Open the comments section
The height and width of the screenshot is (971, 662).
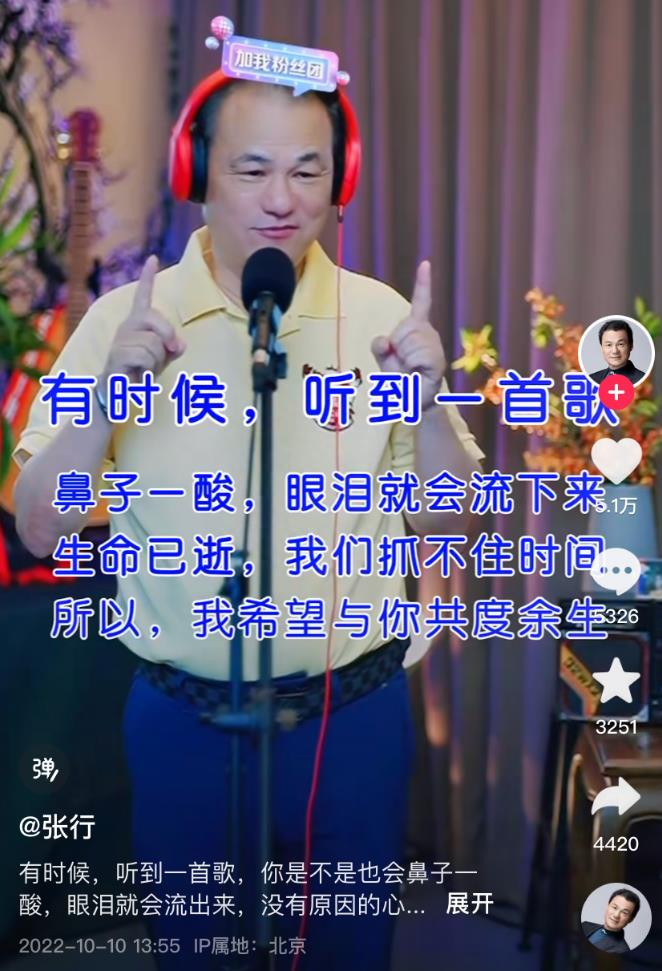click(616, 572)
